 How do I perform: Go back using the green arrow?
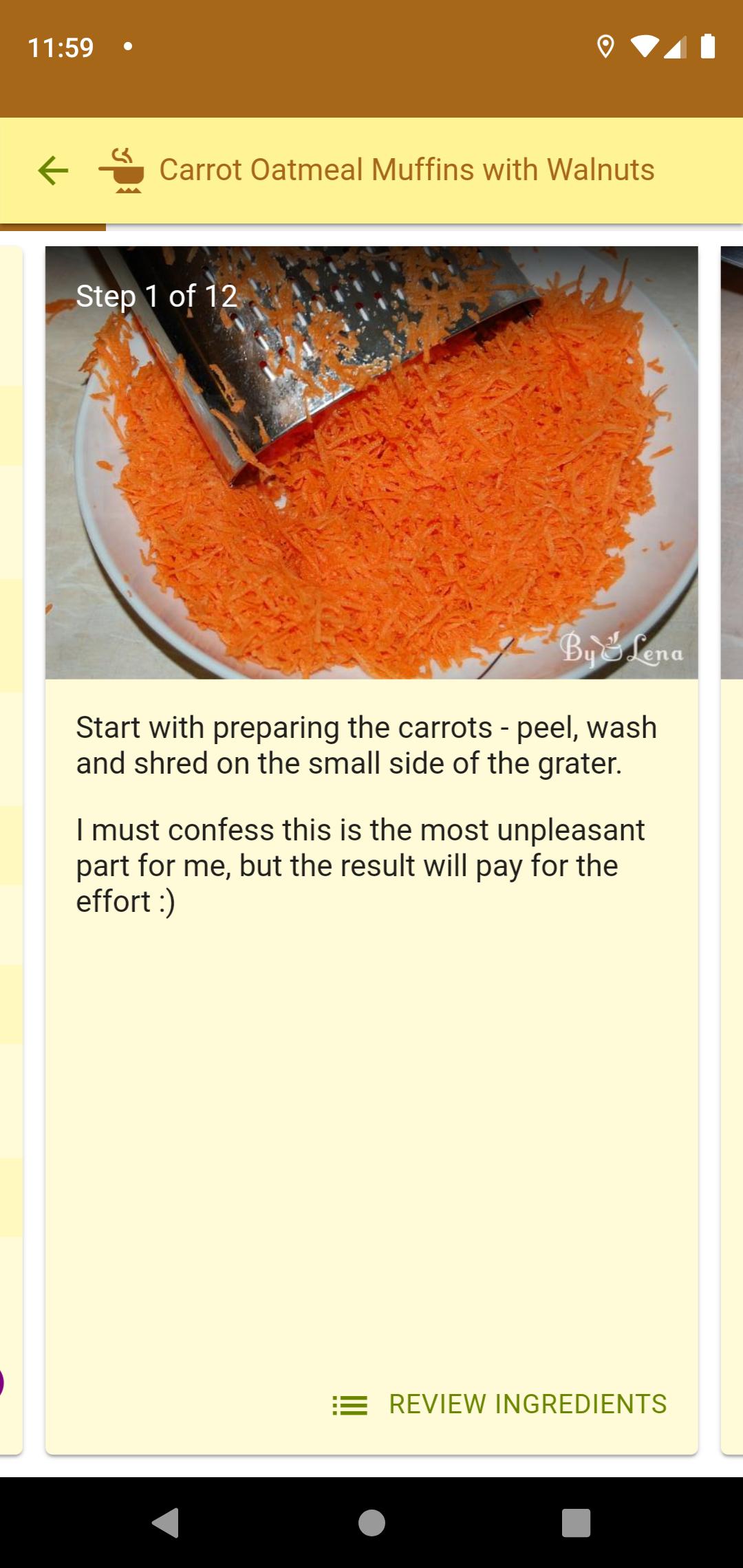(53, 170)
